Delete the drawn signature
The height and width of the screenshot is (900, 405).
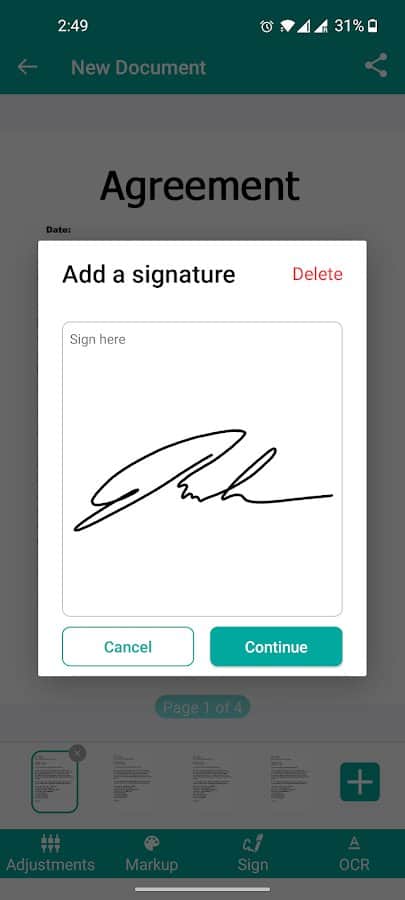coord(317,274)
